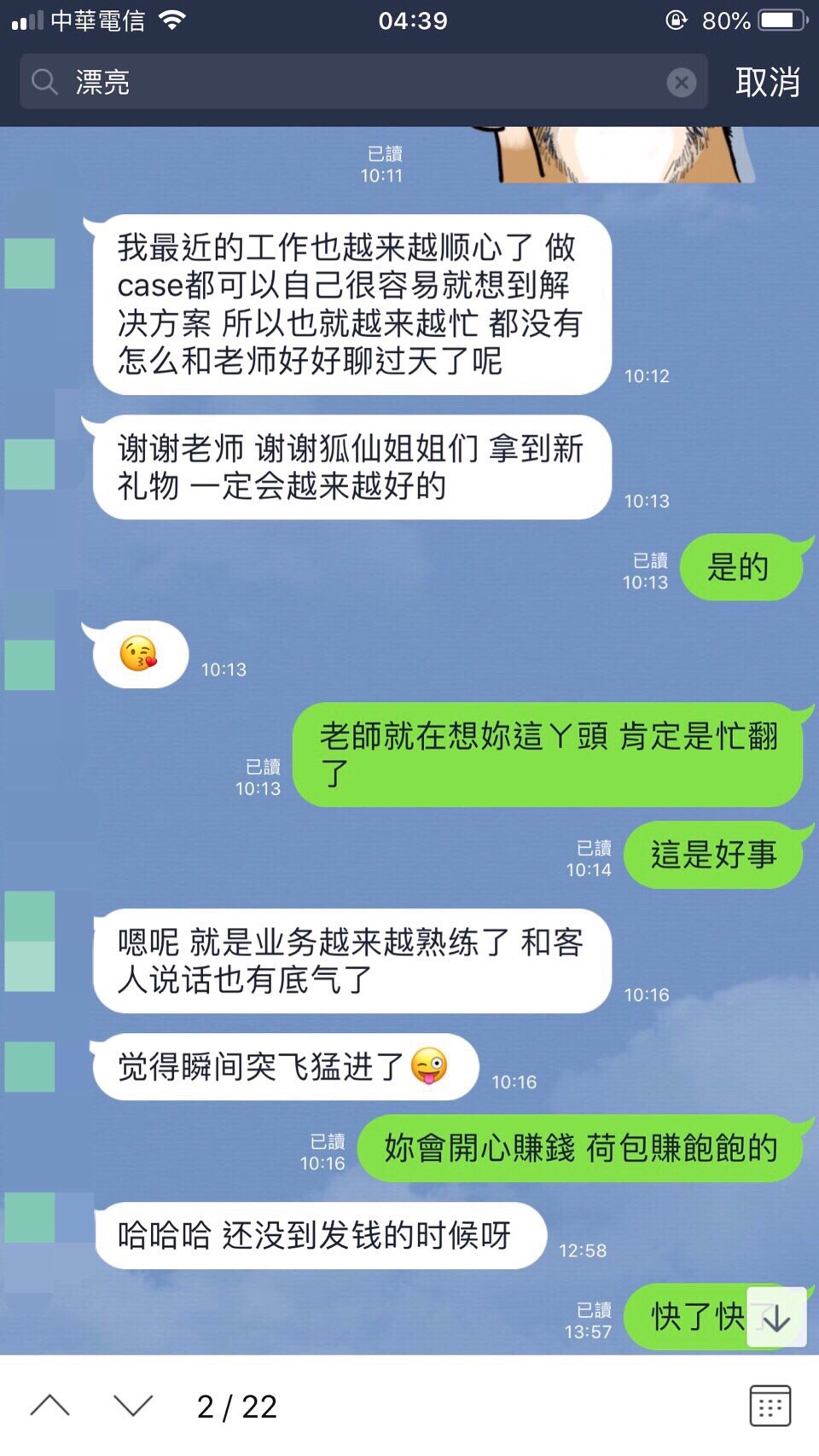Open the calendar date picker
Screen dimensions: 819x1456
(770, 1405)
